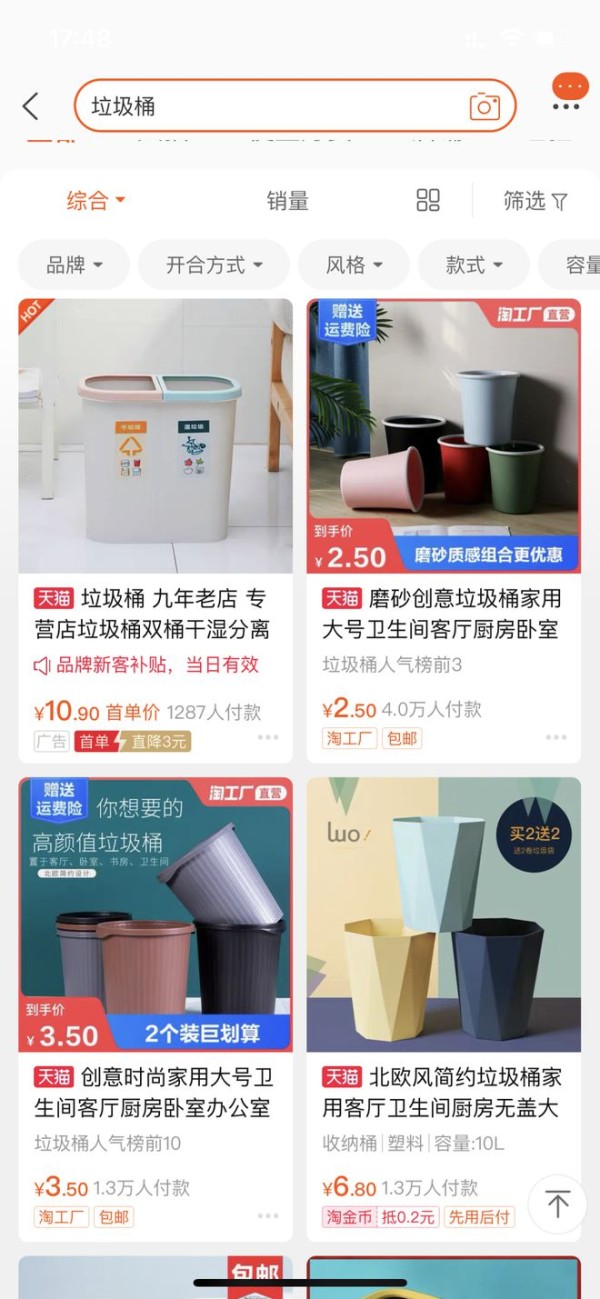600x1299 pixels.
Task: Open the 双桶干湿分离 trash can product
Action: [155, 436]
